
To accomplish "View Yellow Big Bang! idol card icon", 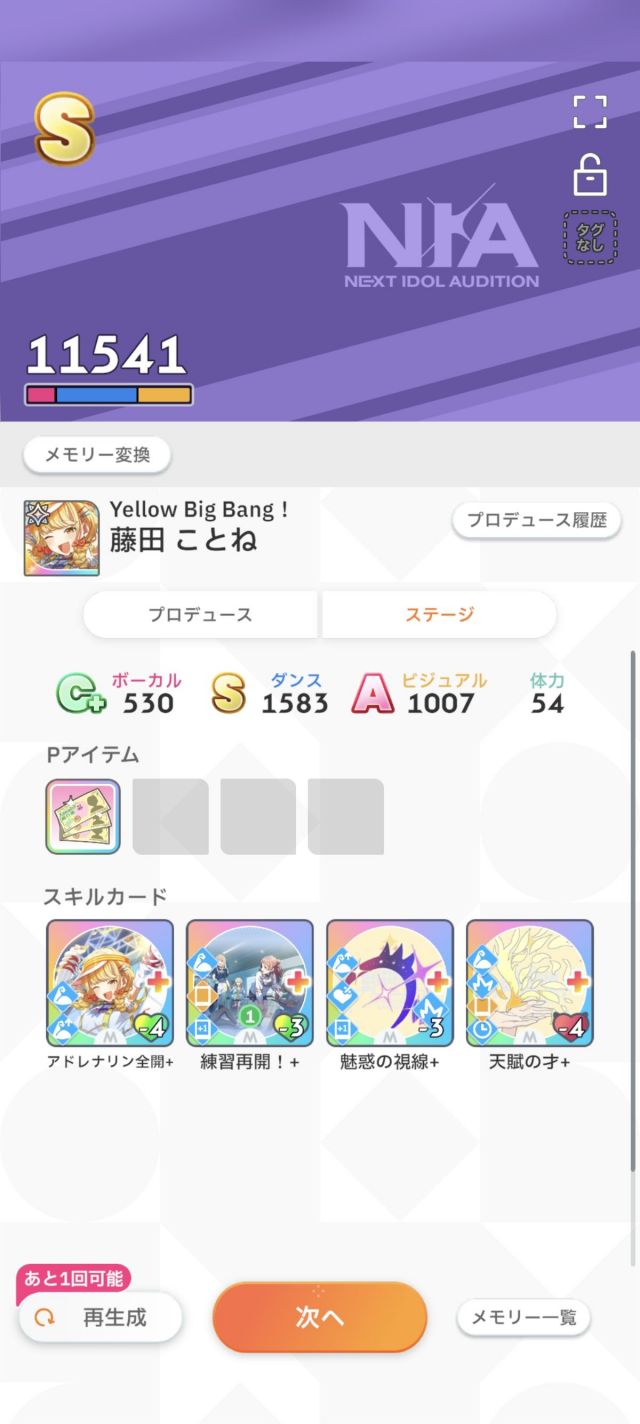I will [61, 538].
